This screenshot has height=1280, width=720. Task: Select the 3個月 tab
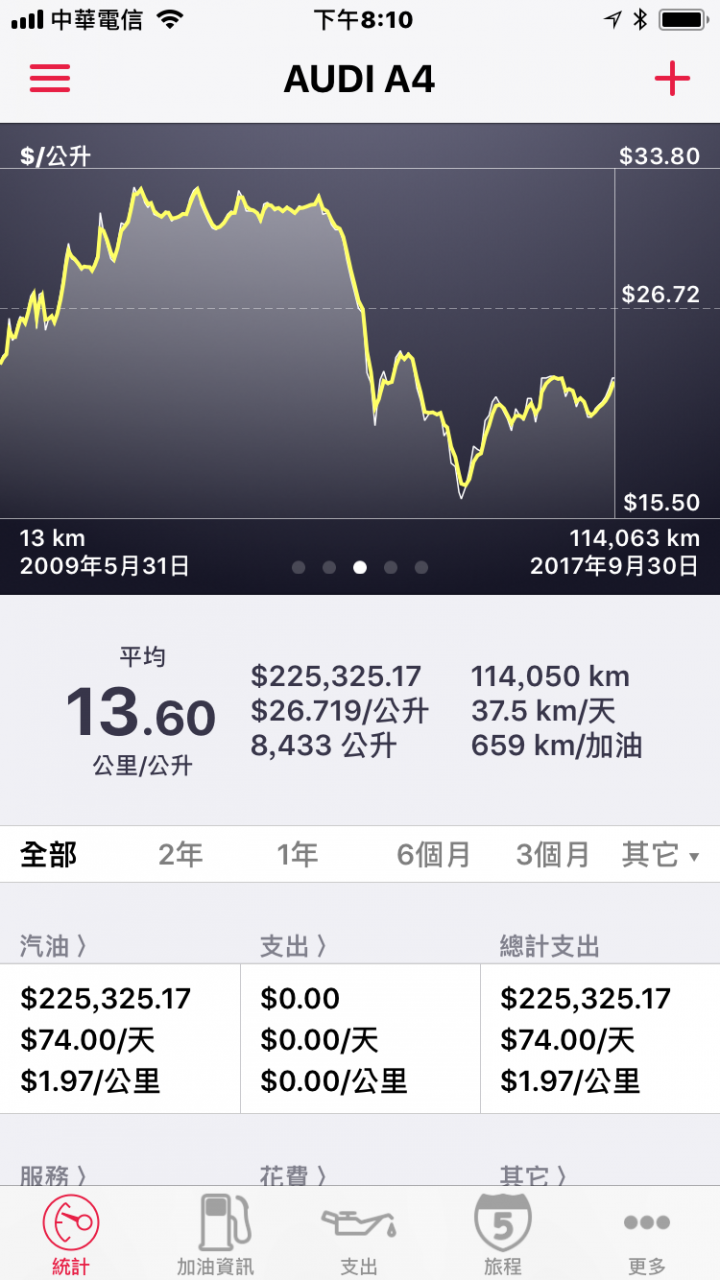click(552, 854)
